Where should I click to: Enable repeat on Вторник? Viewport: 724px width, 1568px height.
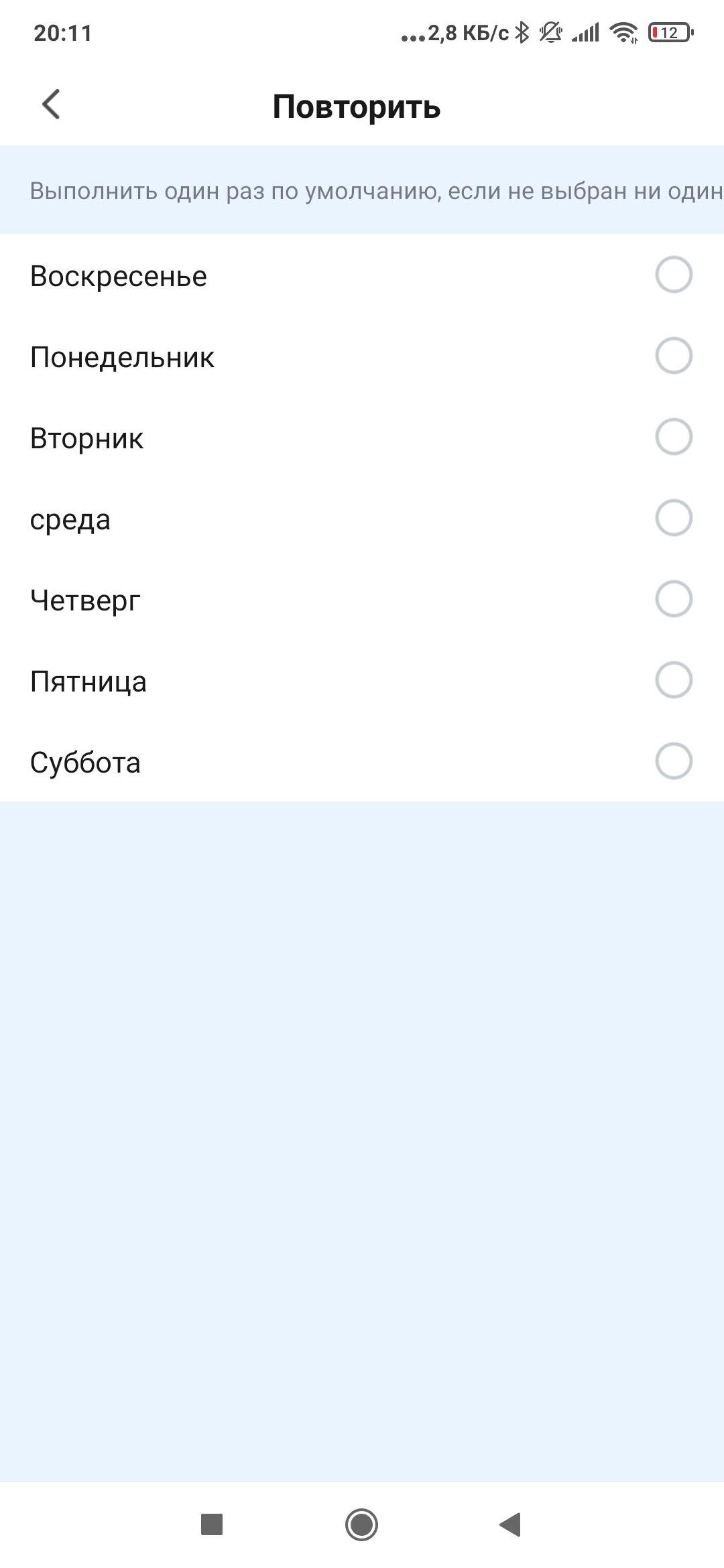[x=673, y=437]
